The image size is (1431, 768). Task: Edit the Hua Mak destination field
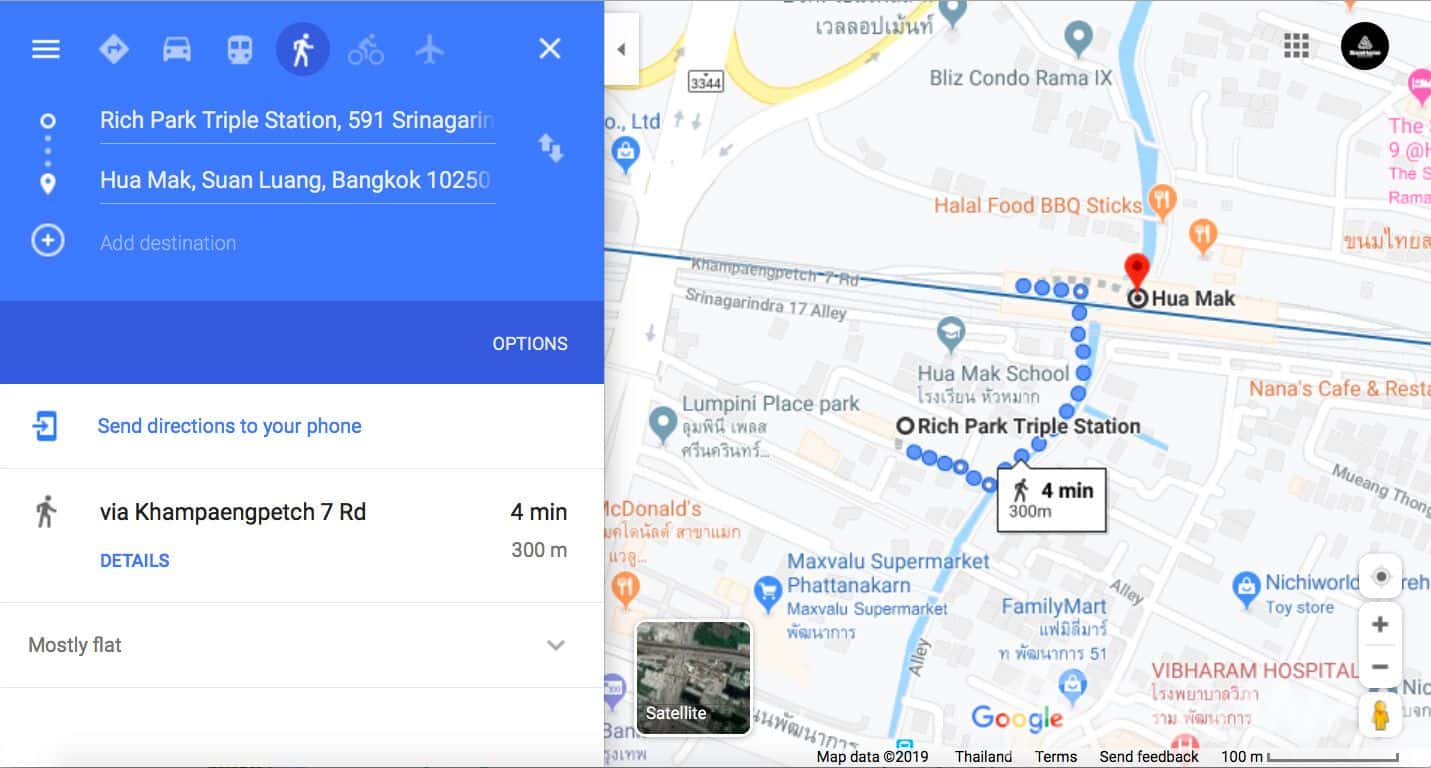[297, 181]
